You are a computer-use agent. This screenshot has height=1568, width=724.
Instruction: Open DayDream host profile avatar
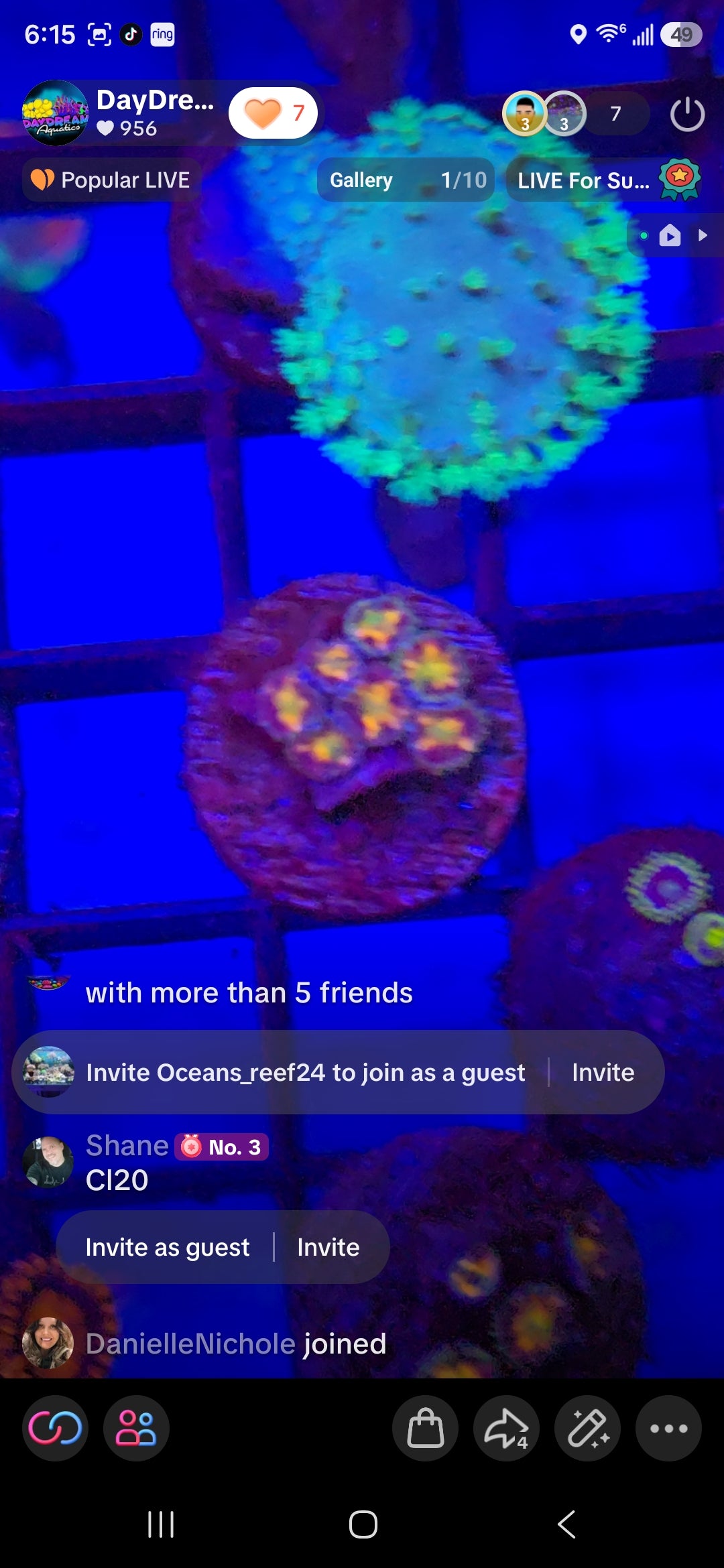55,113
